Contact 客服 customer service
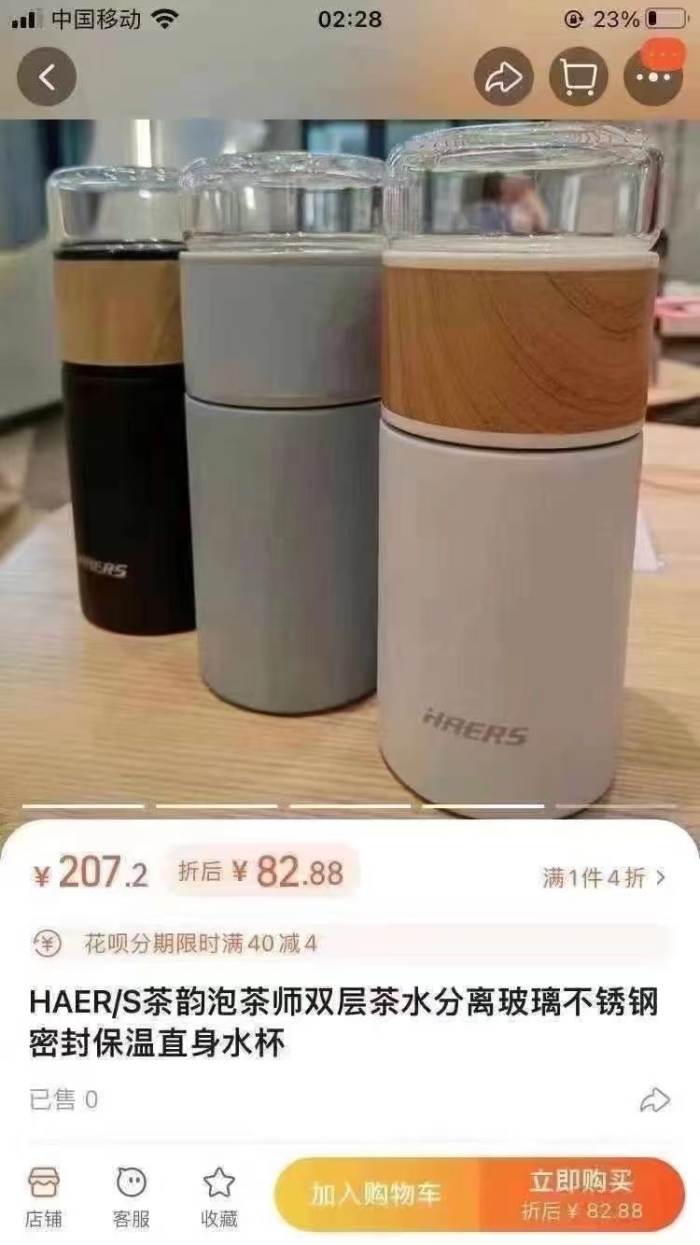 click(131, 1197)
